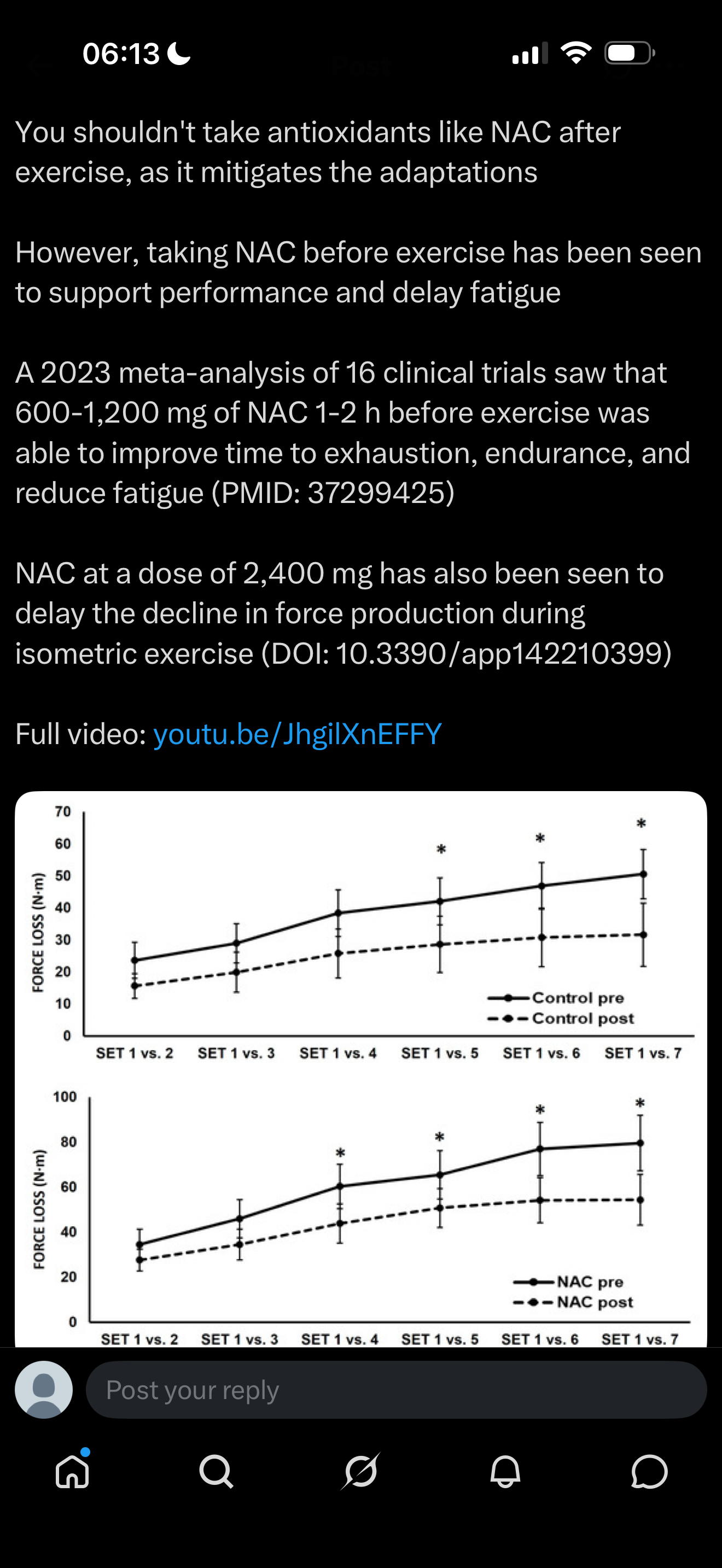Open the Grok tab
The height and width of the screenshot is (1568, 722).
(x=360, y=1472)
